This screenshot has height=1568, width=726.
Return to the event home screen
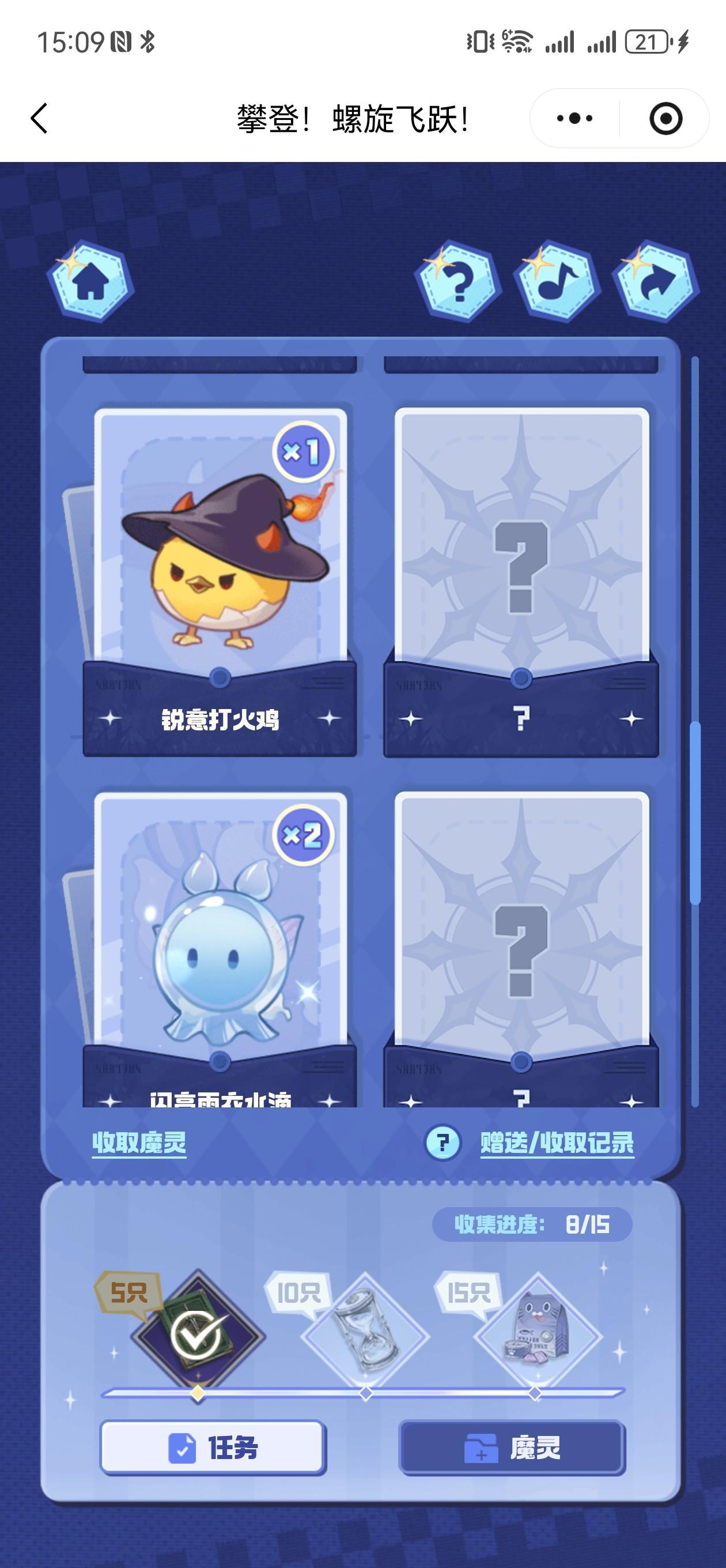(90, 281)
